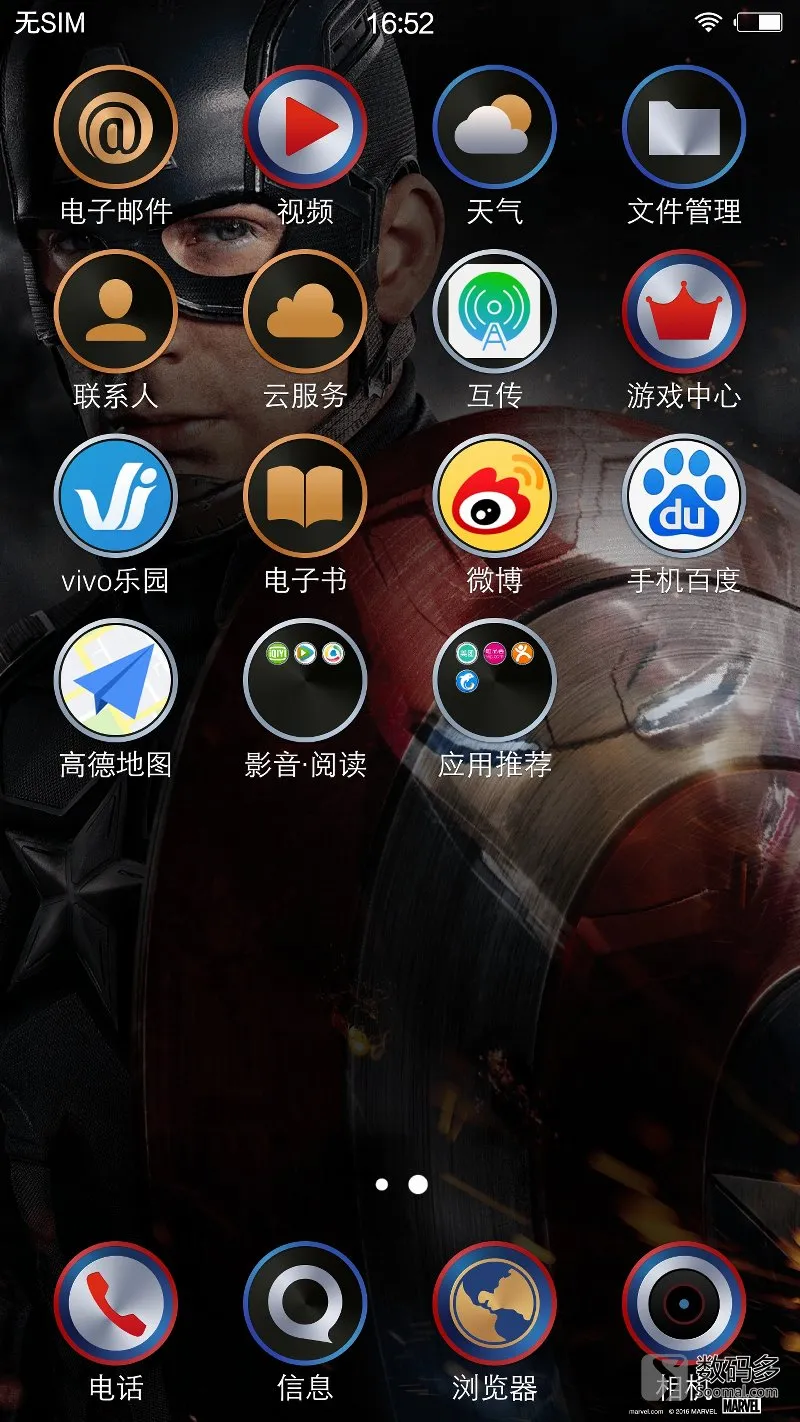Open the 电话 phone dialer
The width and height of the screenshot is (800, 1422).
[x=115, y=1304]
